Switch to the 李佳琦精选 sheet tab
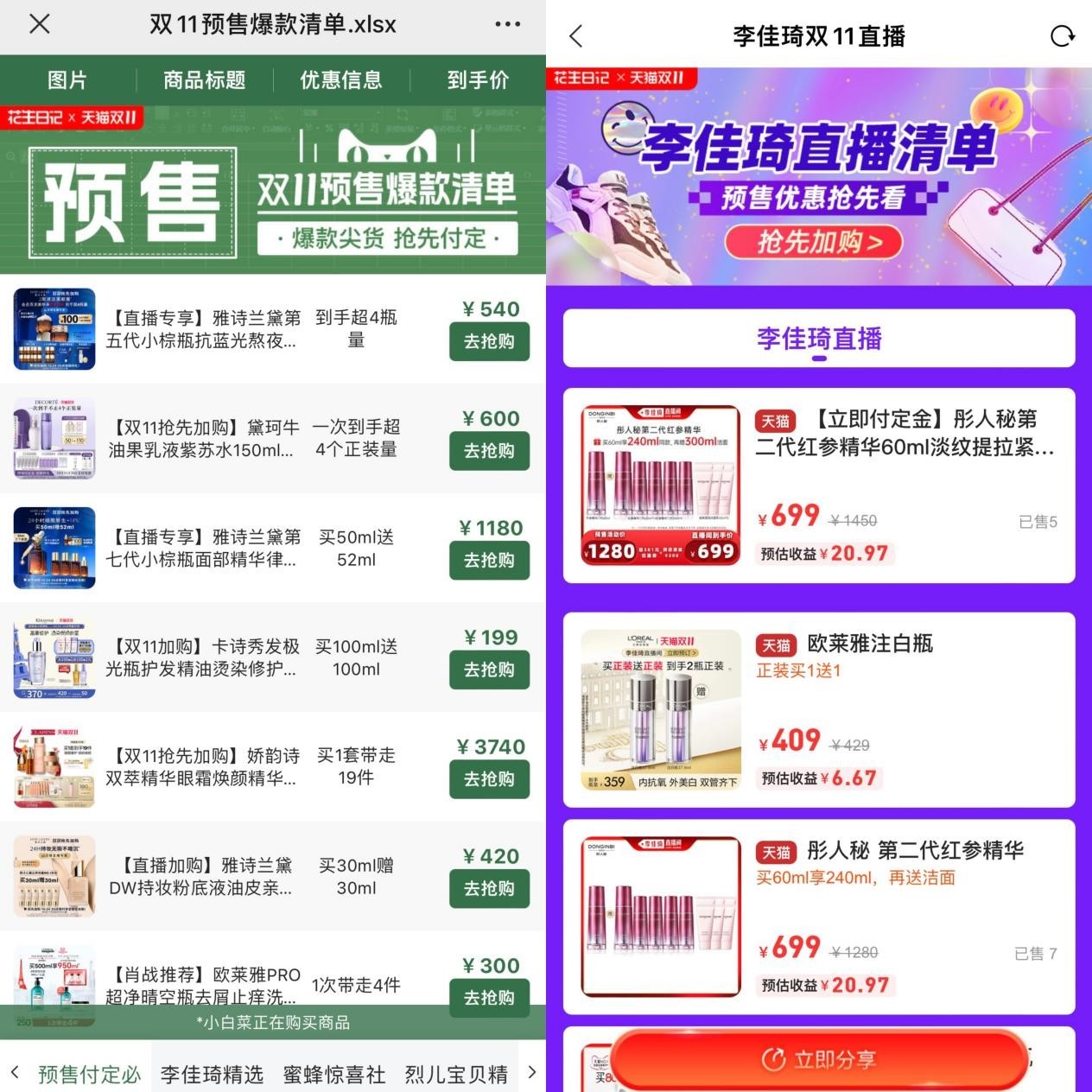Screen dimensions: 1092x1092 point(212,1074)
